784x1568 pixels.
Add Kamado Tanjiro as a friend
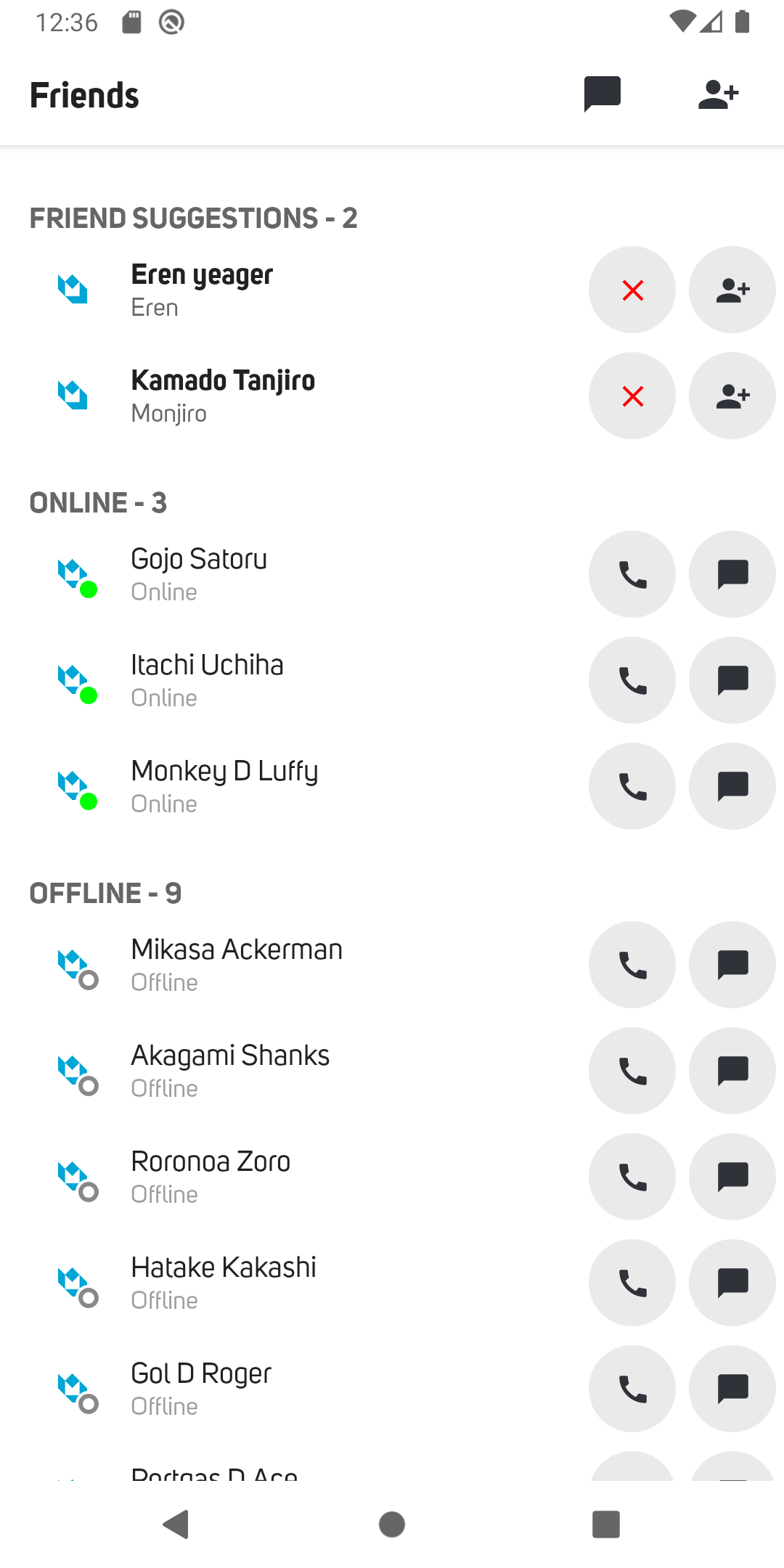click(732, 396)
